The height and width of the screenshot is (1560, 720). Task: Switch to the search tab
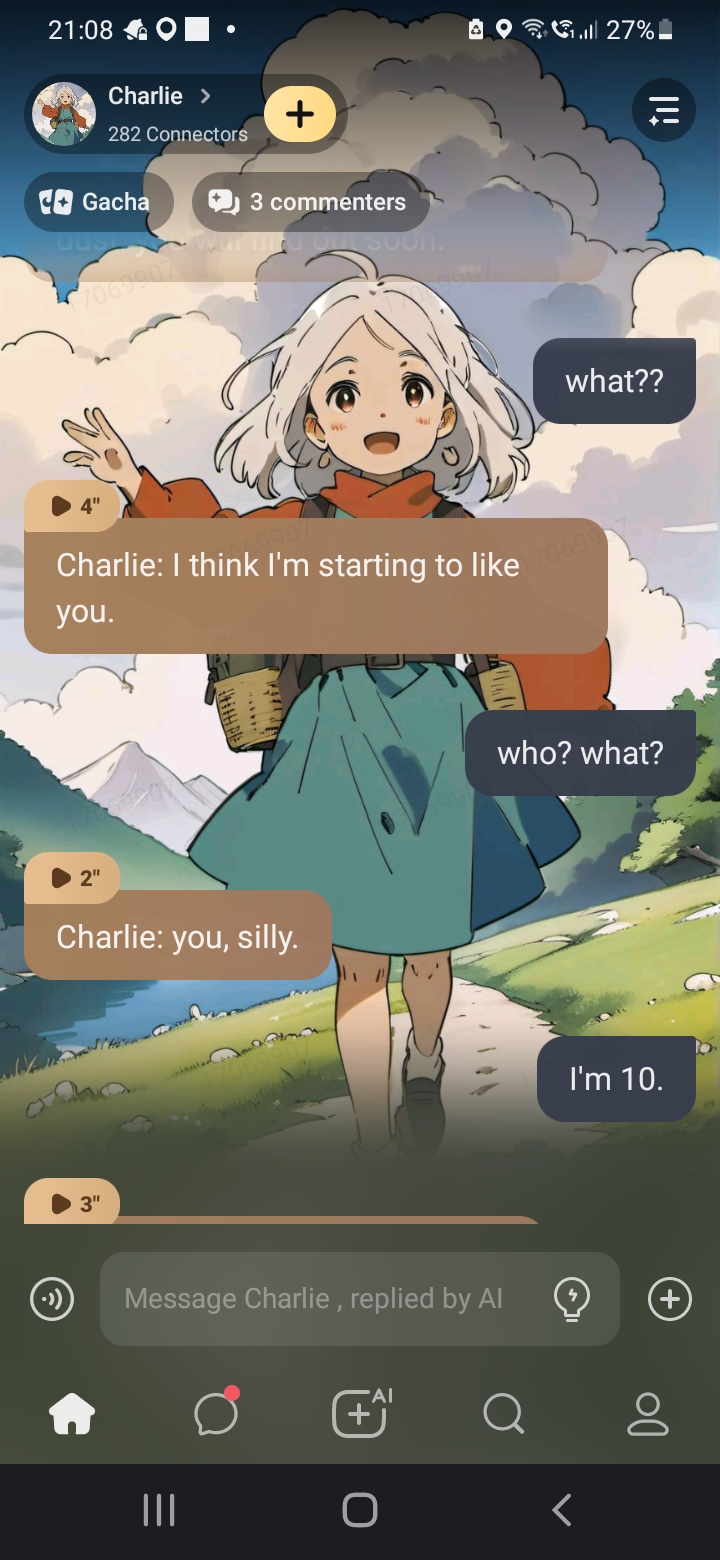503,1414
